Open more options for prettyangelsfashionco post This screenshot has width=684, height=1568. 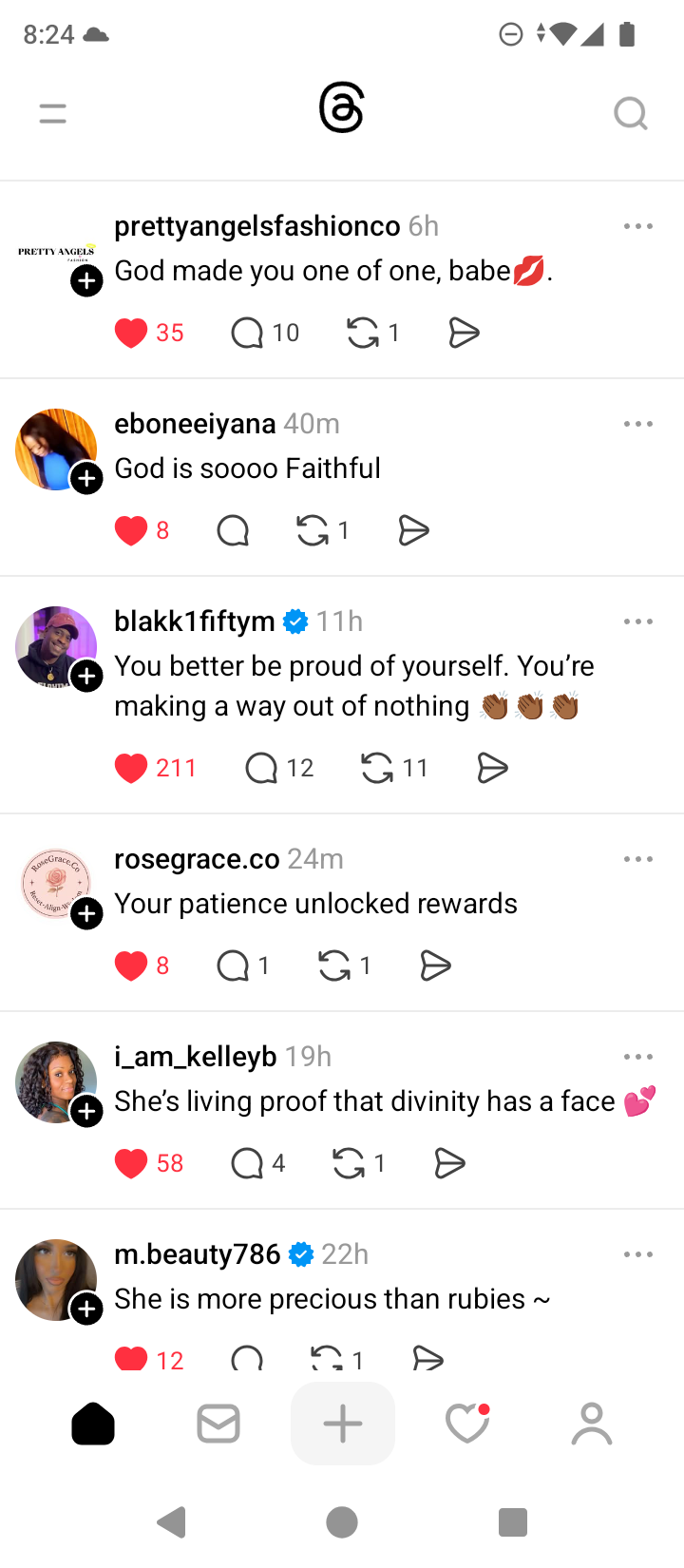638,226
